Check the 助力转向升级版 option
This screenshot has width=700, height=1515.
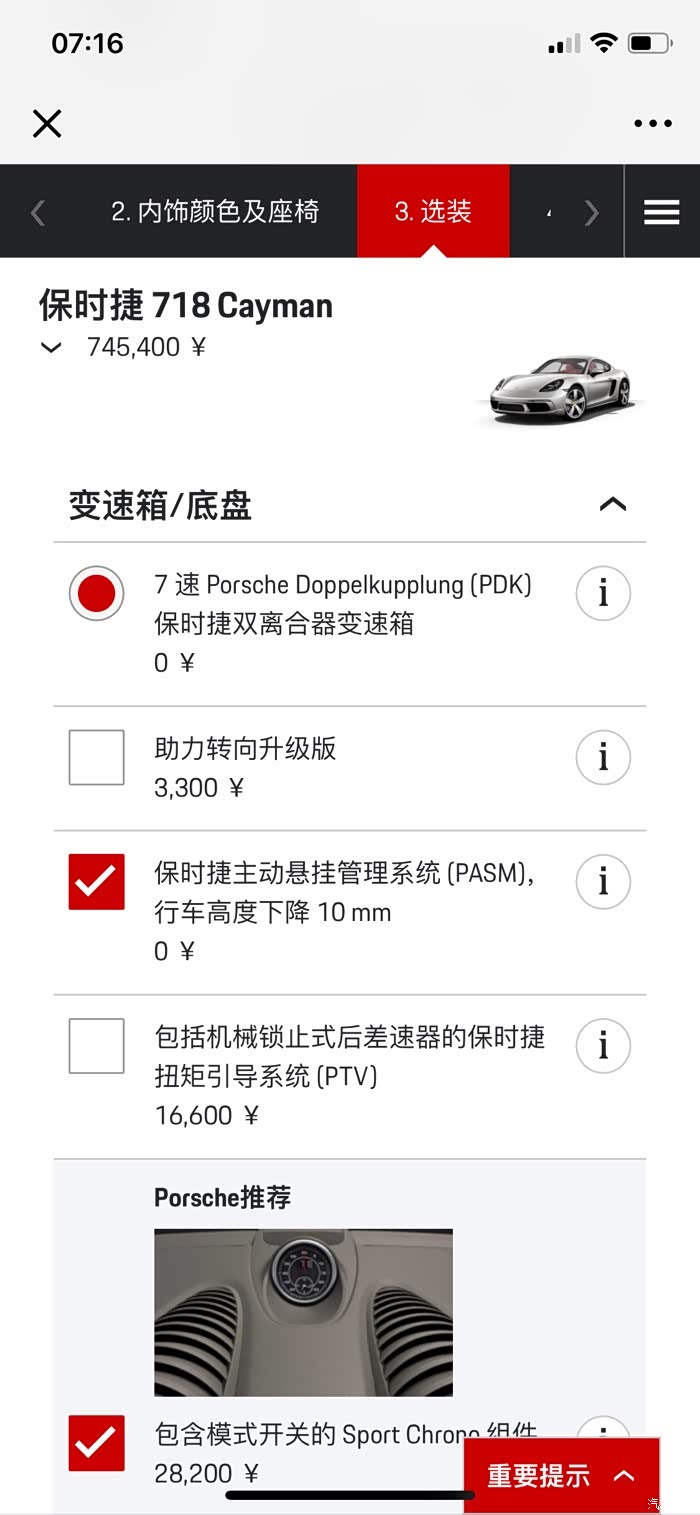pos(97,757)
